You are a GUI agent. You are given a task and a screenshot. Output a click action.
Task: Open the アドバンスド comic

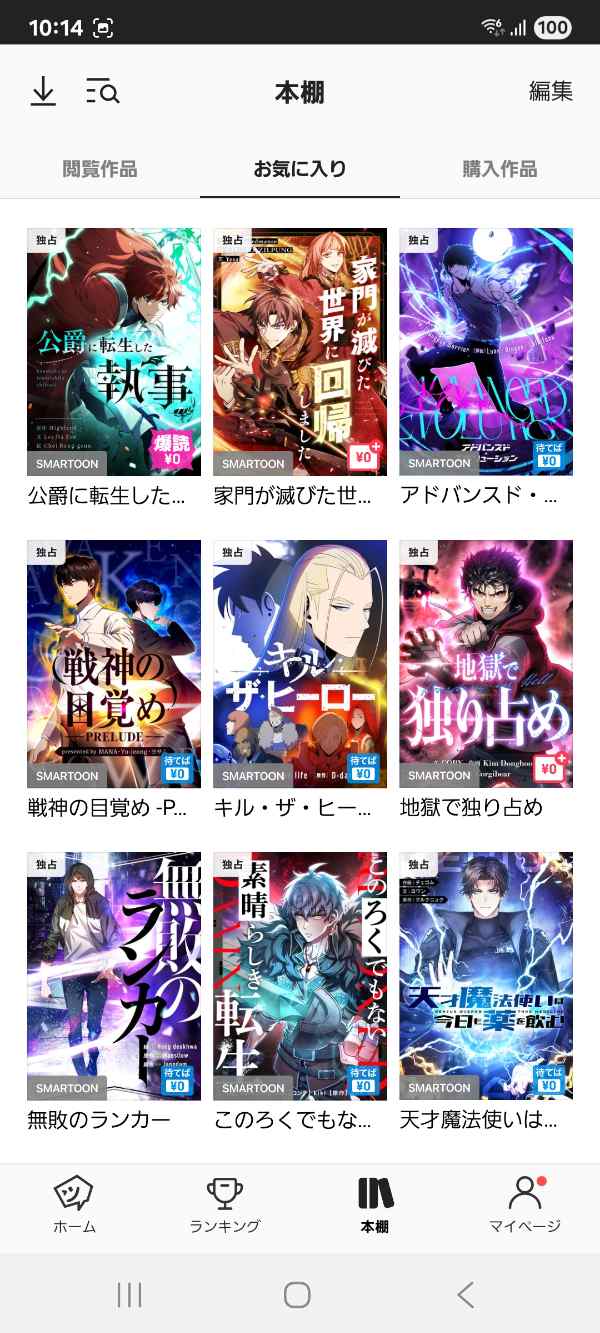486,352
